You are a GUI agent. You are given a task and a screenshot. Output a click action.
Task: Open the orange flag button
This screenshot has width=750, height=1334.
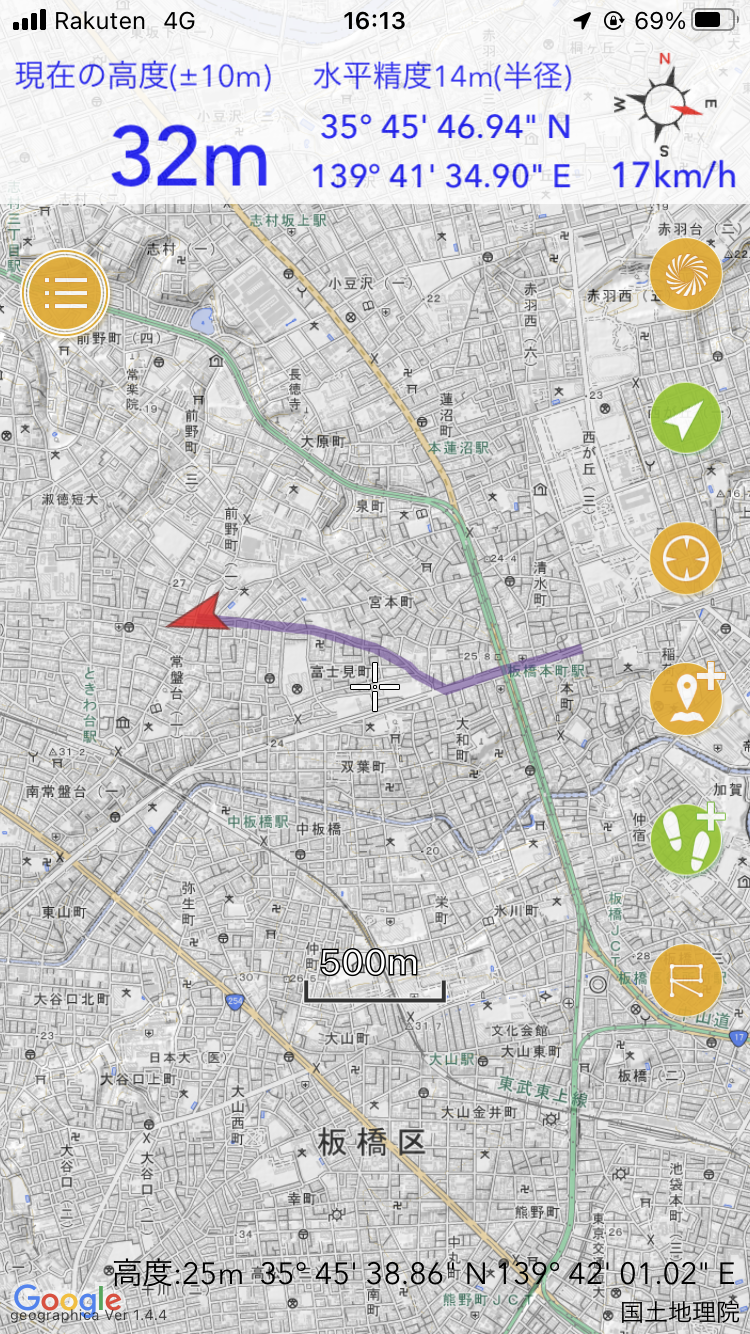click(x=686, y=979)
